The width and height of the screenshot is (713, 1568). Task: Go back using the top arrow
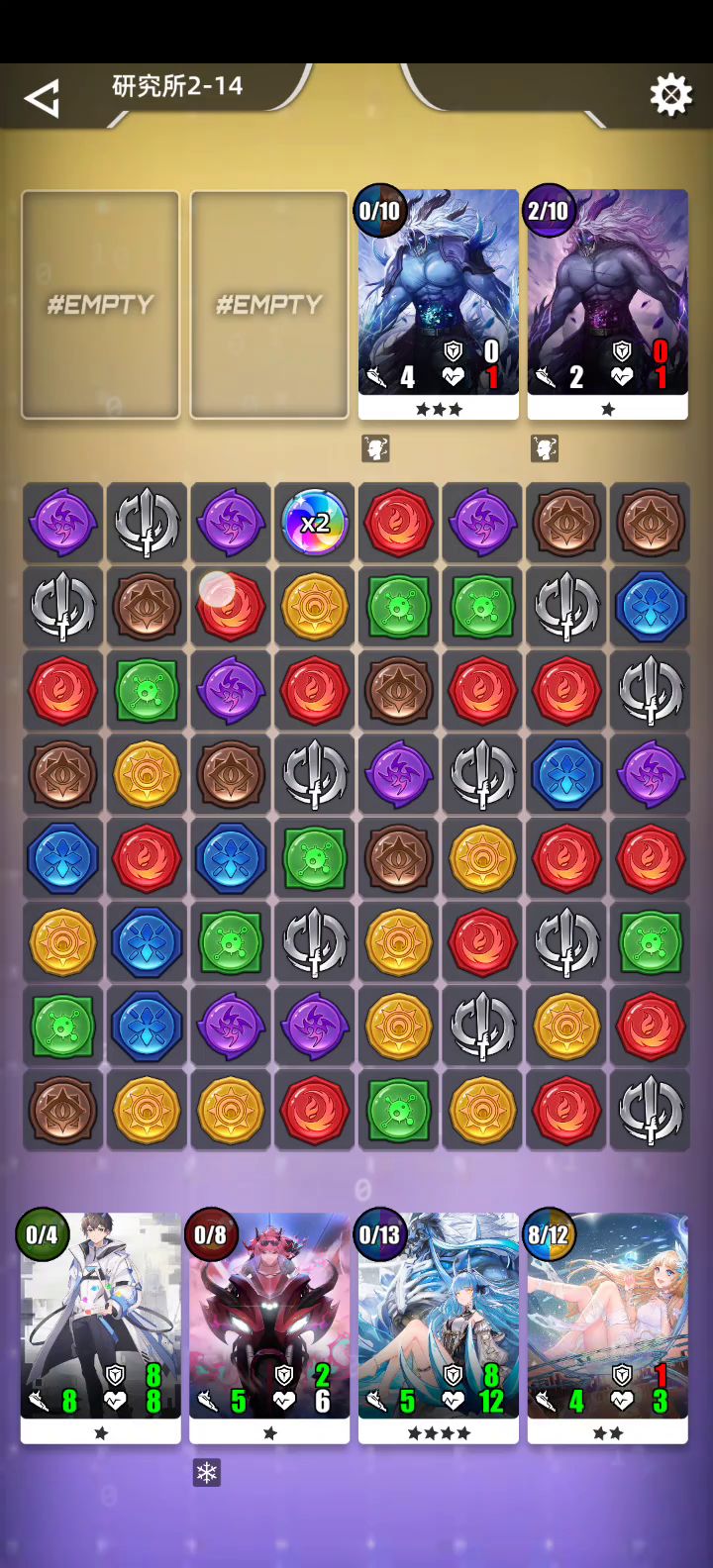42,99
